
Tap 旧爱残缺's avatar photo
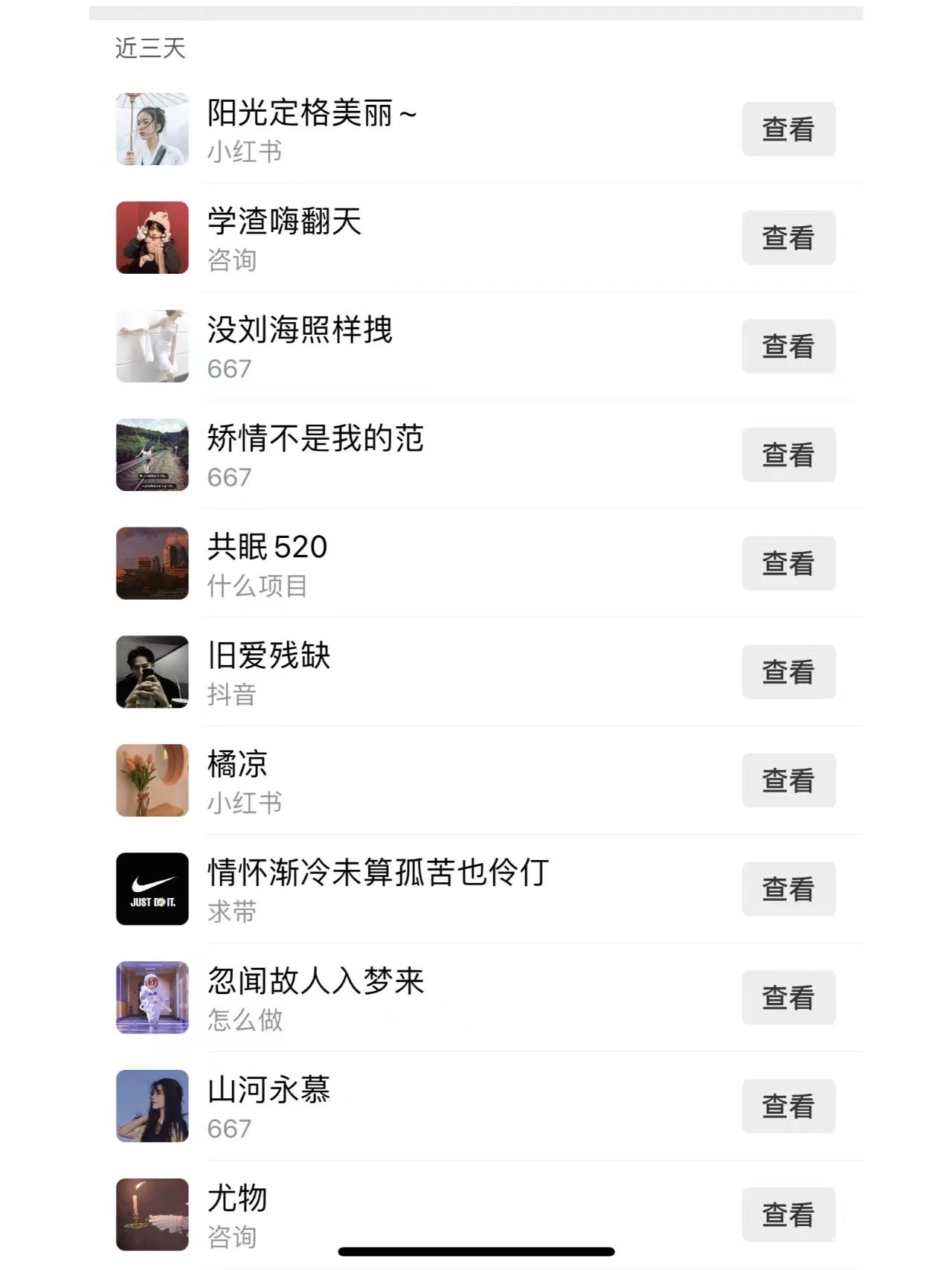(x=151, y=672)
